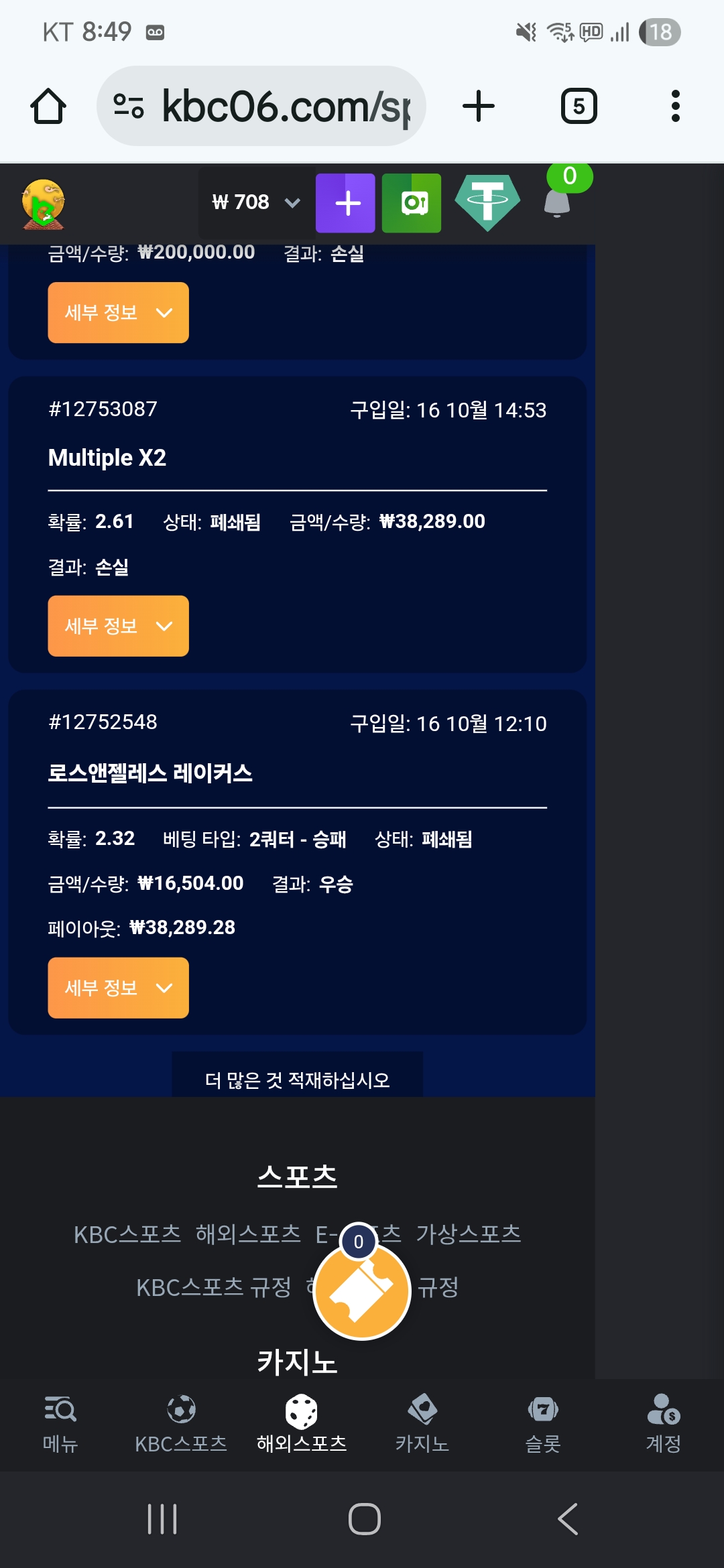The height and width of the screenshot is (1568, 724).
Task: Load more bets with 더 많은 것 적재하십시오
Action: click(x=297, y=1080)
